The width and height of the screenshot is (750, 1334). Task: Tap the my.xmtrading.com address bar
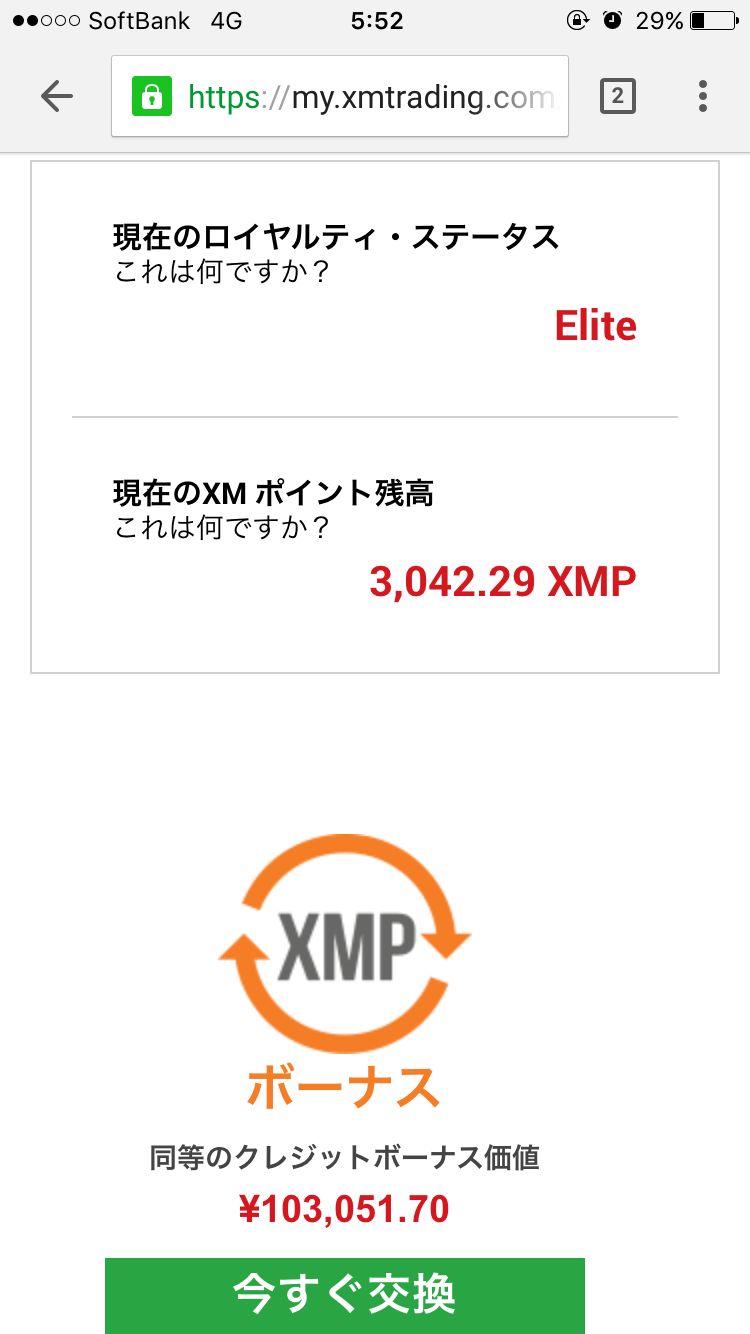[340, 96]
